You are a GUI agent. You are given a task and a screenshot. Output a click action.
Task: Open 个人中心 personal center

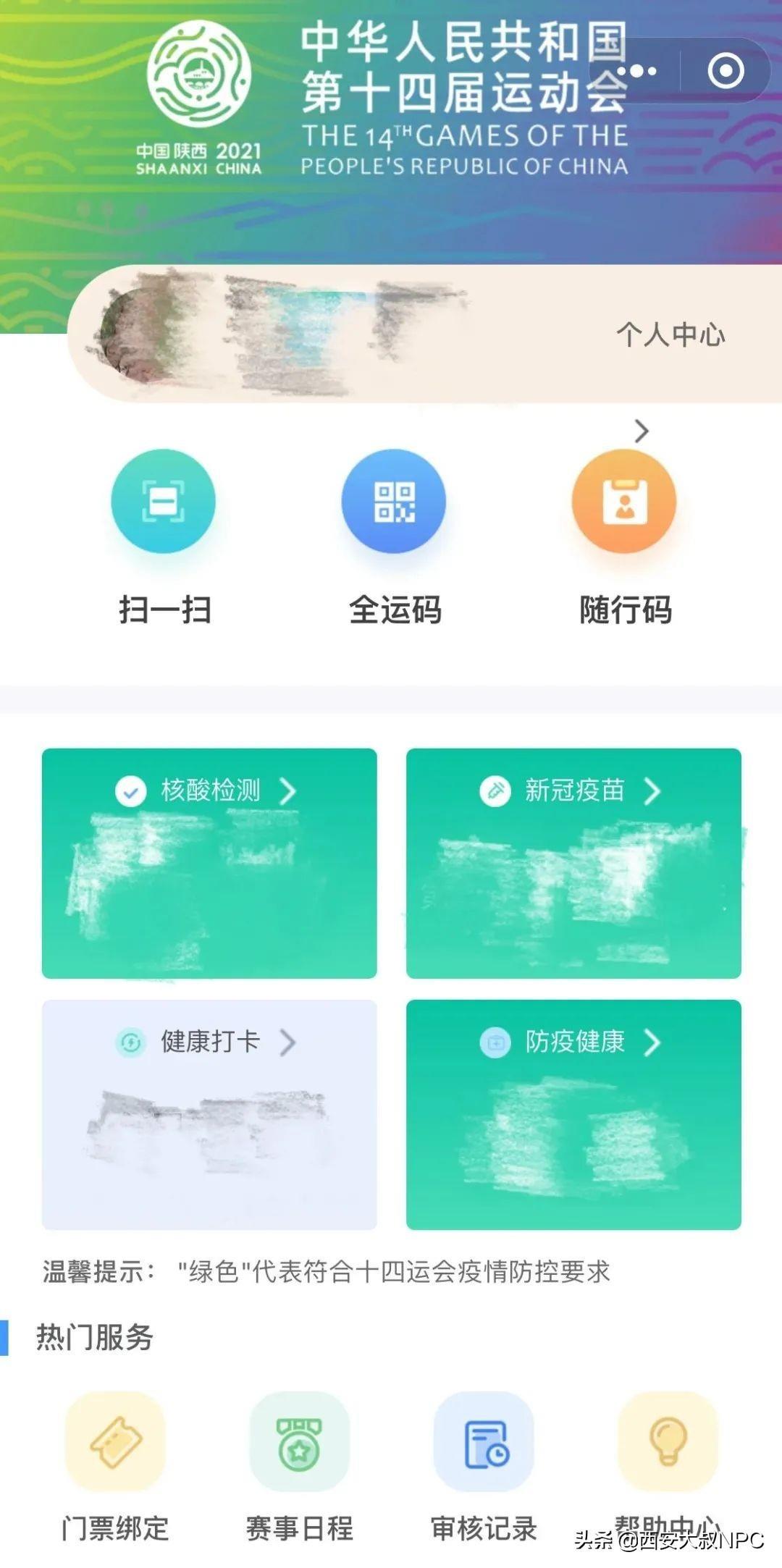670,334
